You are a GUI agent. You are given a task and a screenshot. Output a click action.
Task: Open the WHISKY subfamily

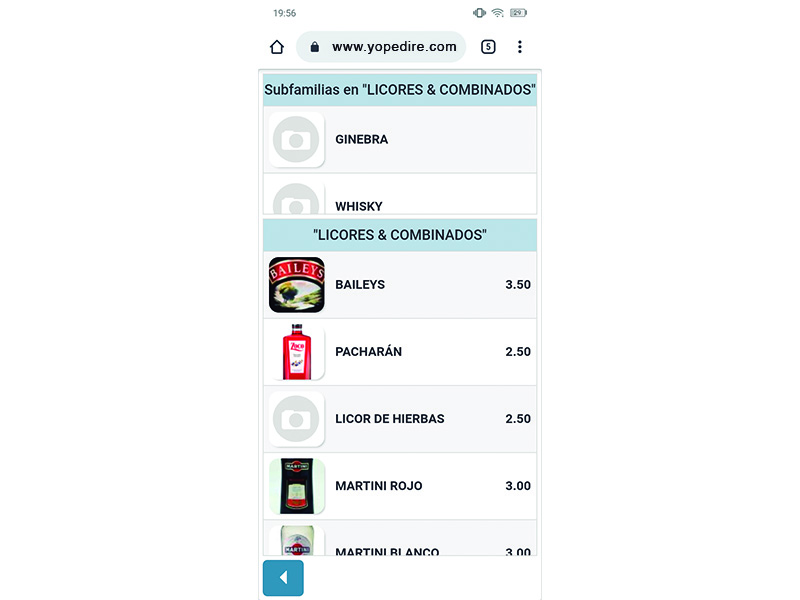(400, 203)
